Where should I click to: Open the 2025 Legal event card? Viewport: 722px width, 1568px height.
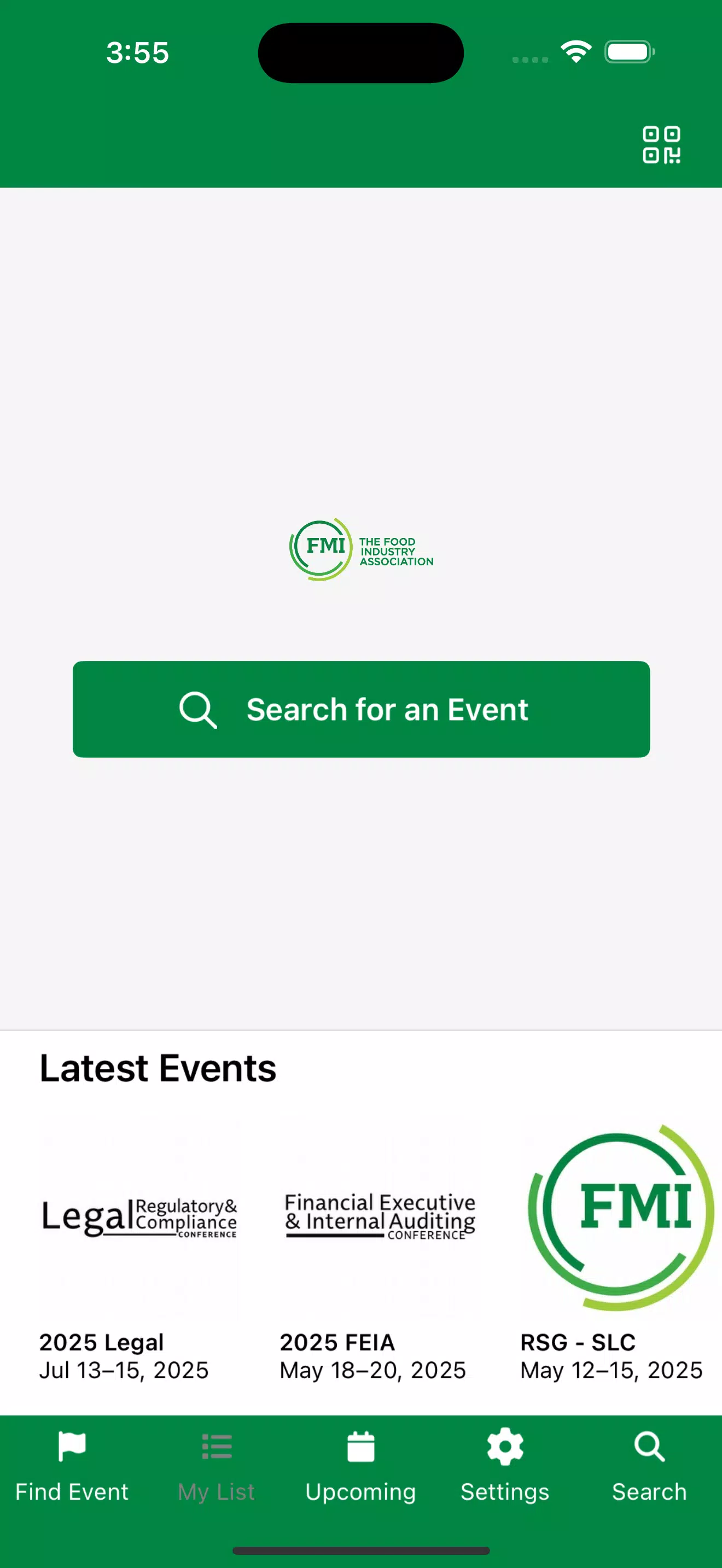139,1248
